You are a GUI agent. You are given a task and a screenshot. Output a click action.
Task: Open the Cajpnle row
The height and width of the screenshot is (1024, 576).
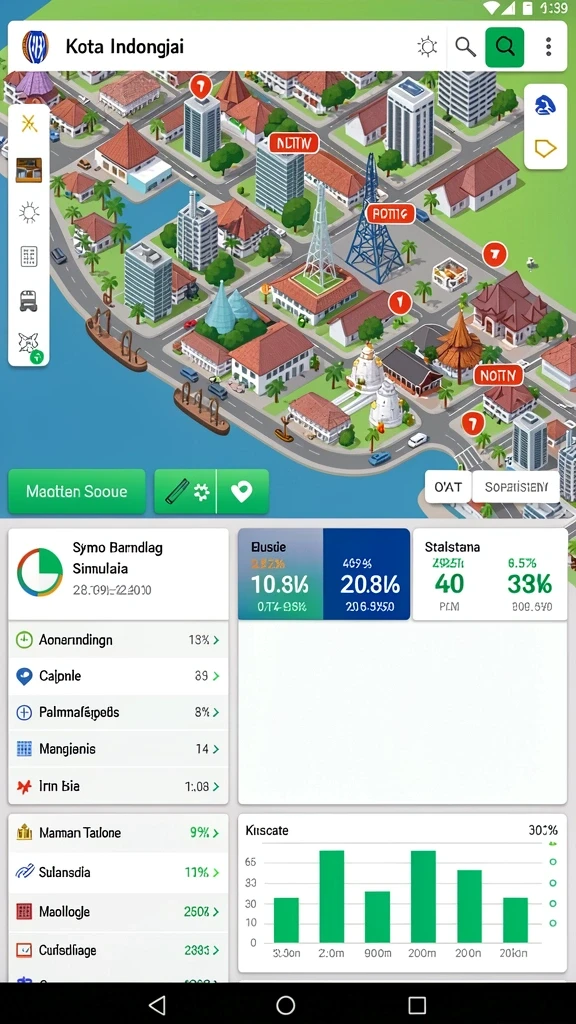118,676
